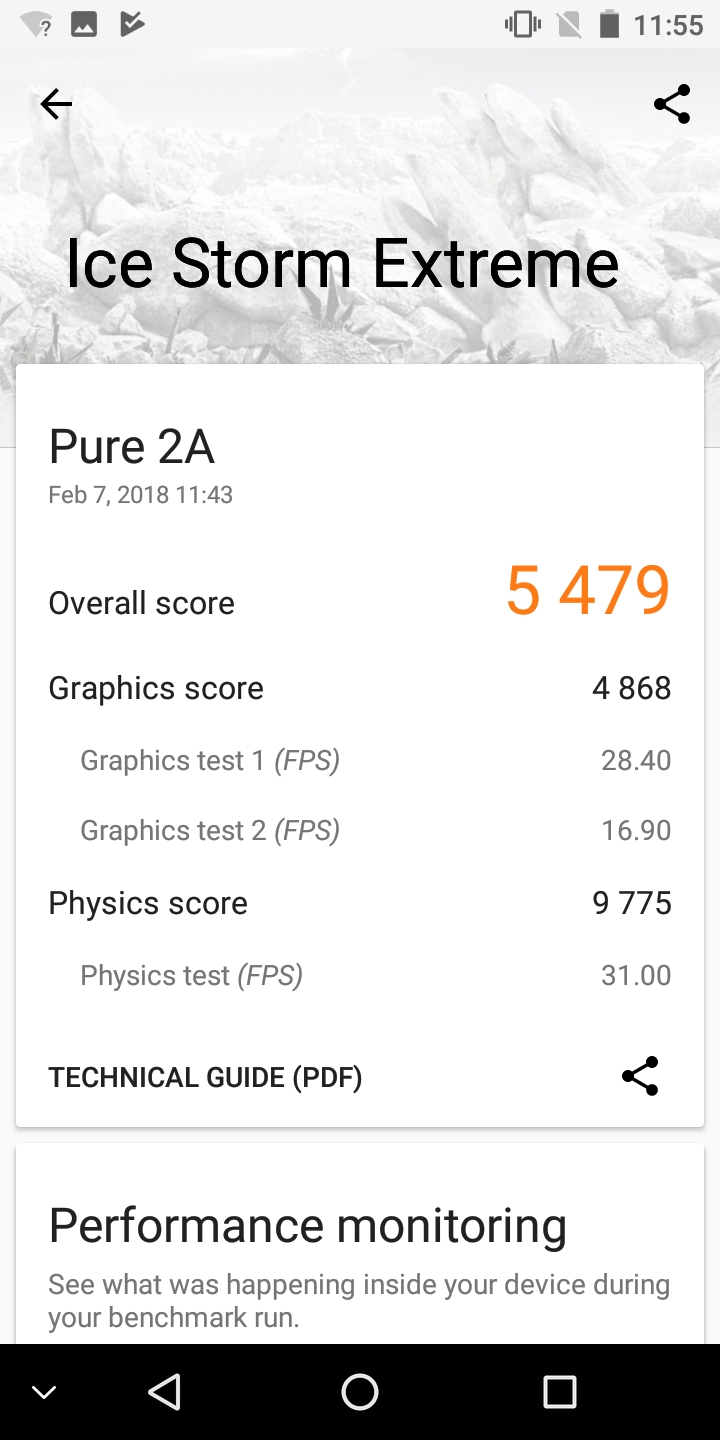Go back using the top arrow
The image size is (720, 1440).
click(x=56, y=104)
